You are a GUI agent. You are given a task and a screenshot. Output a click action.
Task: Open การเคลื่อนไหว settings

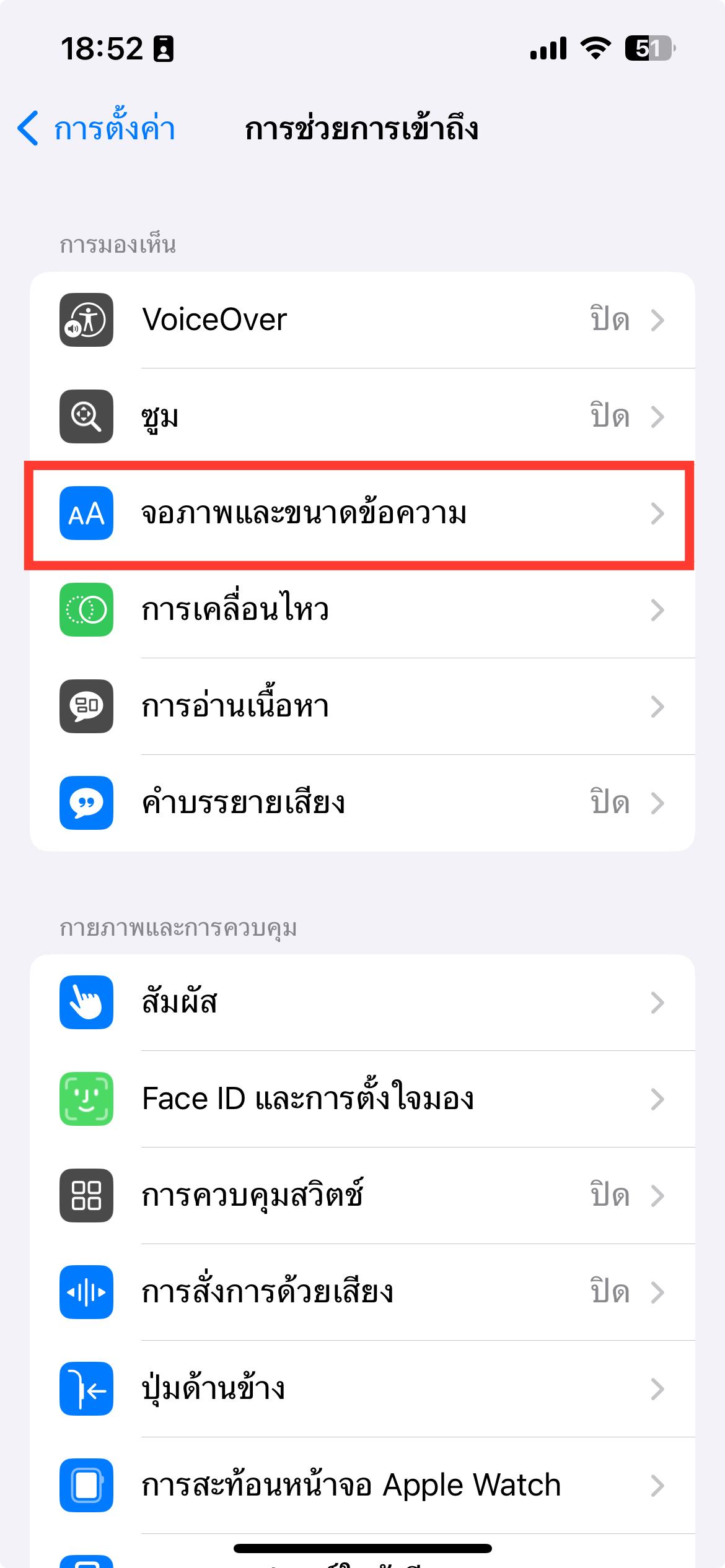coord(362,610)
